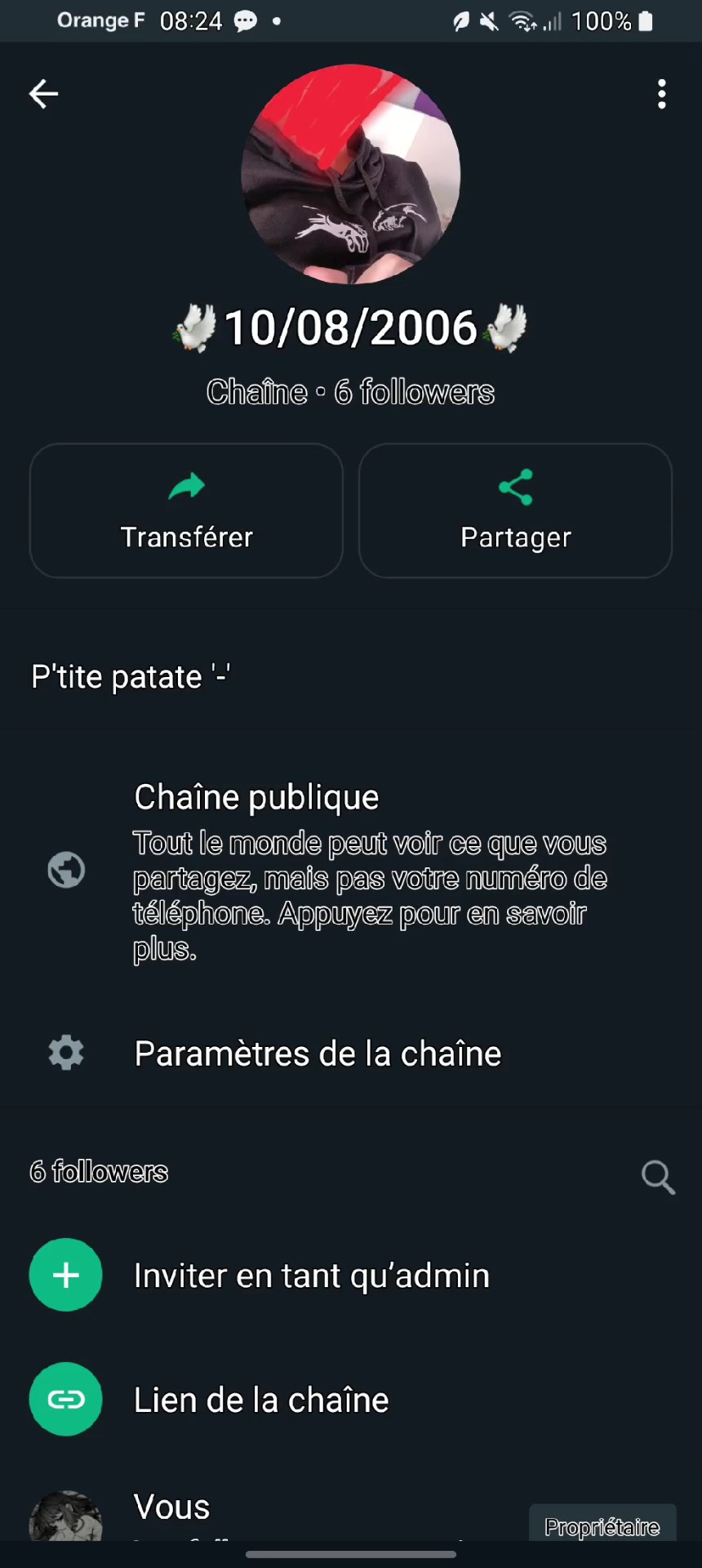Open Lien de la chaîne
The height and width of the screenshot is (1568, 702).
tap(260, 1399)
